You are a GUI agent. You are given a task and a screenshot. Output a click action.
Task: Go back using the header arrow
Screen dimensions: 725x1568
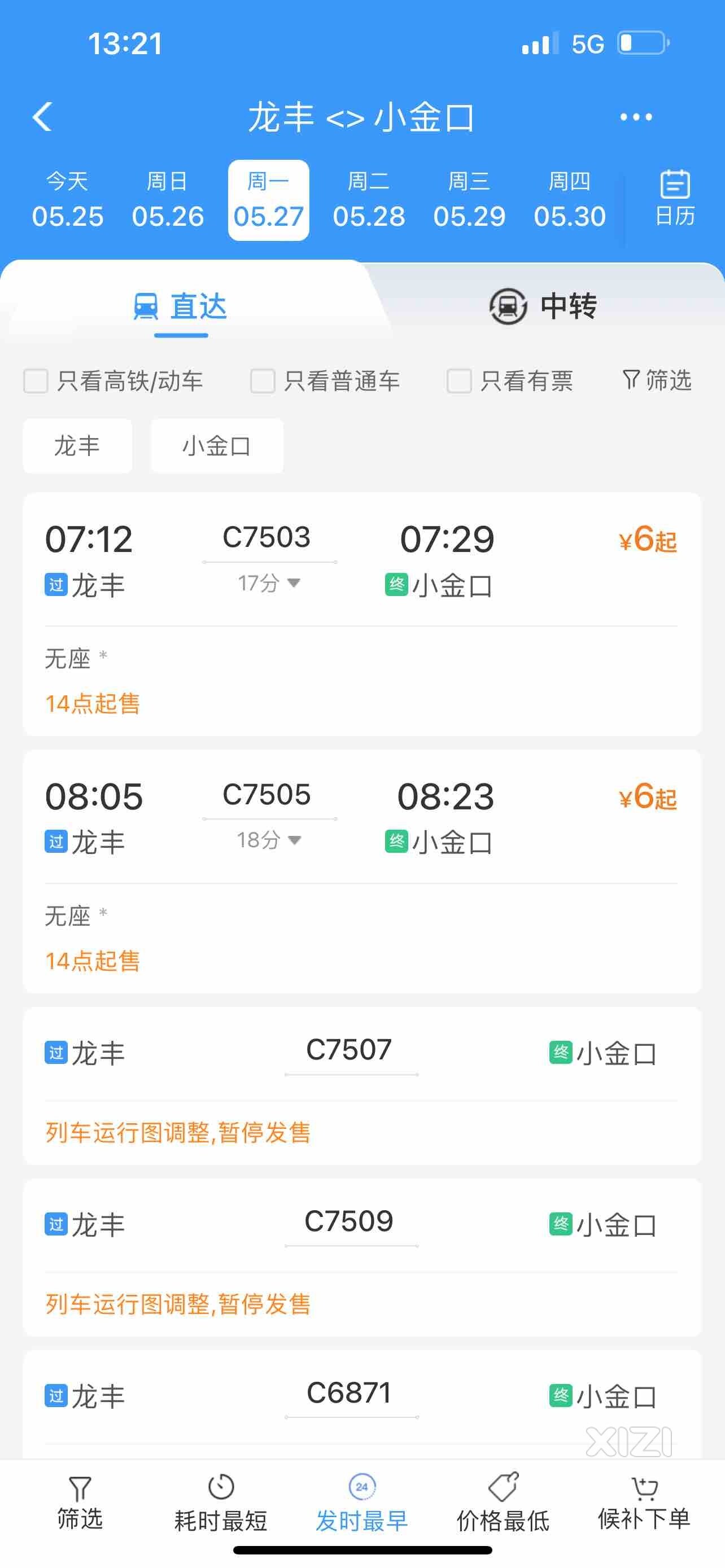click(x=42, y=116)
